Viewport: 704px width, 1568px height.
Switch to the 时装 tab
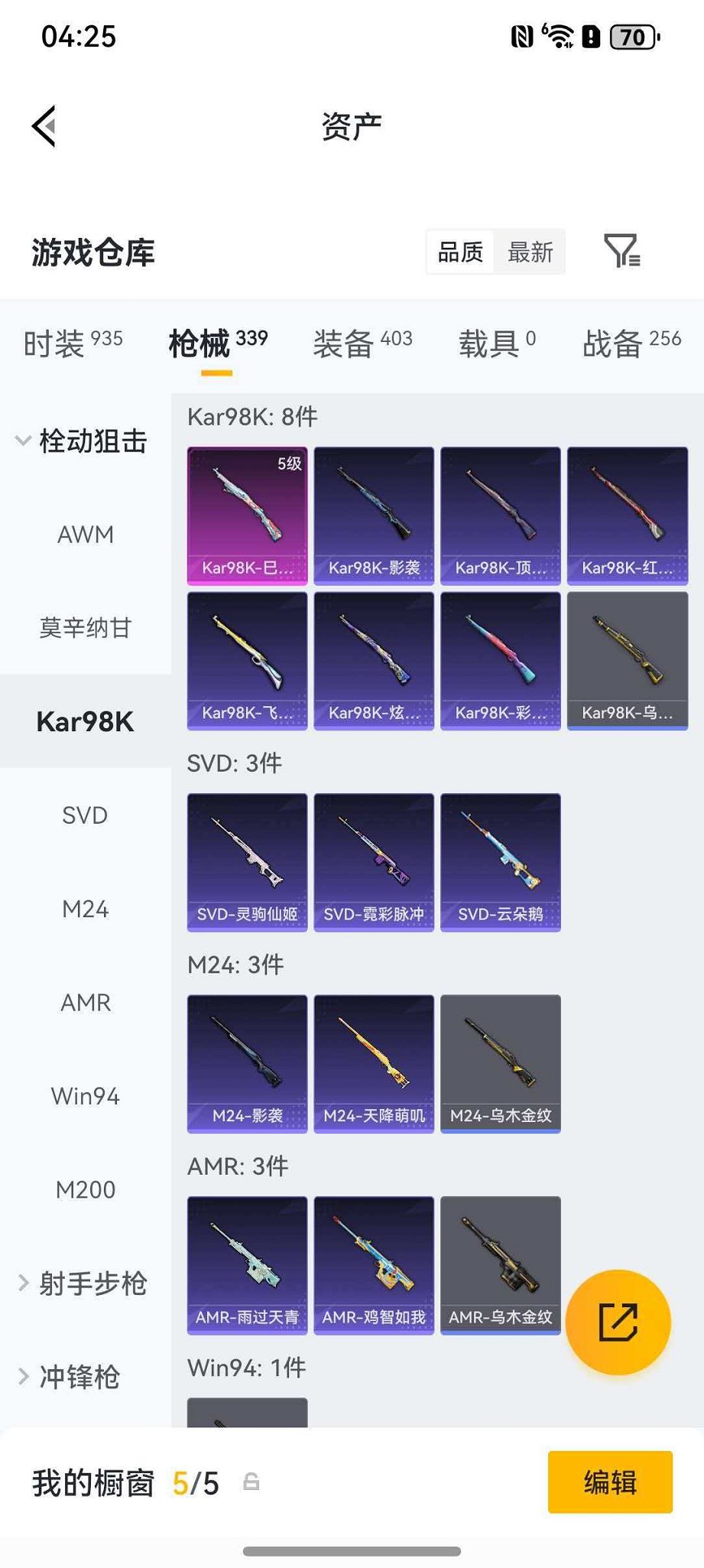point(73,343)
